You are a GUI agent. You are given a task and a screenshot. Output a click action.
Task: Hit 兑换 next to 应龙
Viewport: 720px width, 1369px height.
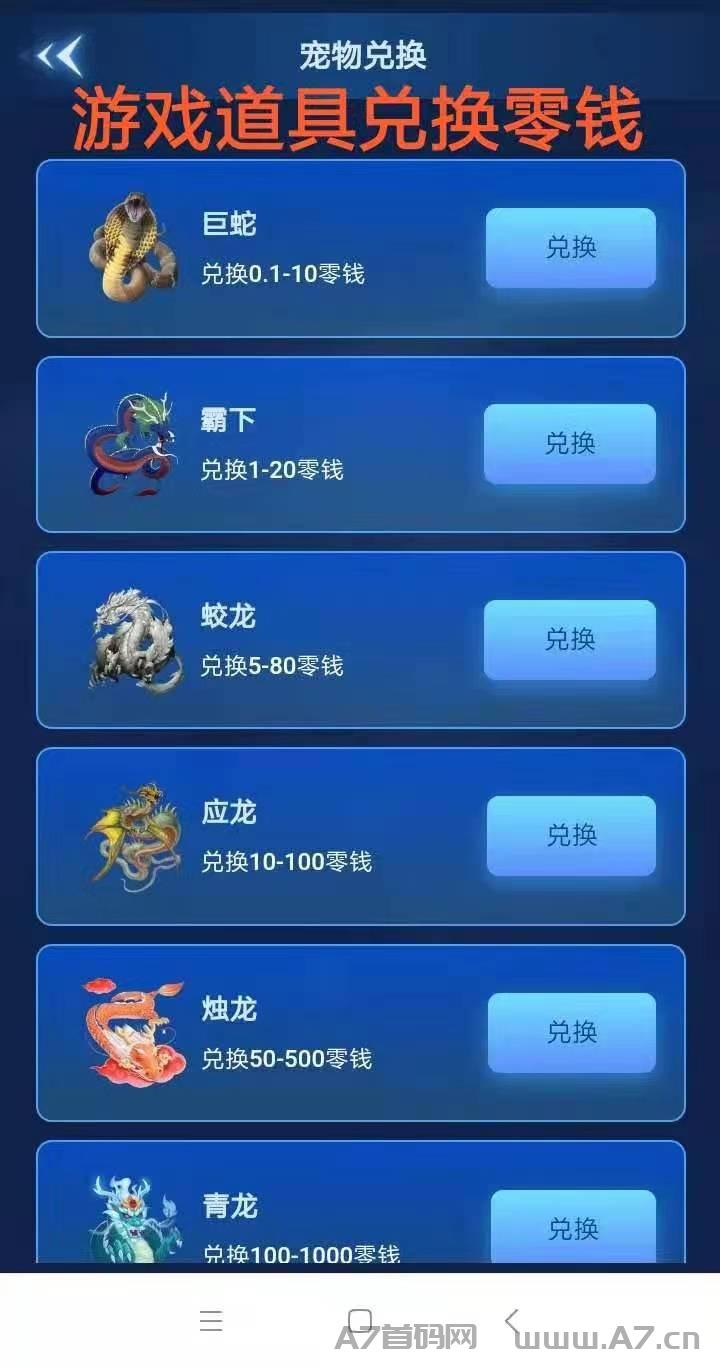pos(571,836)
